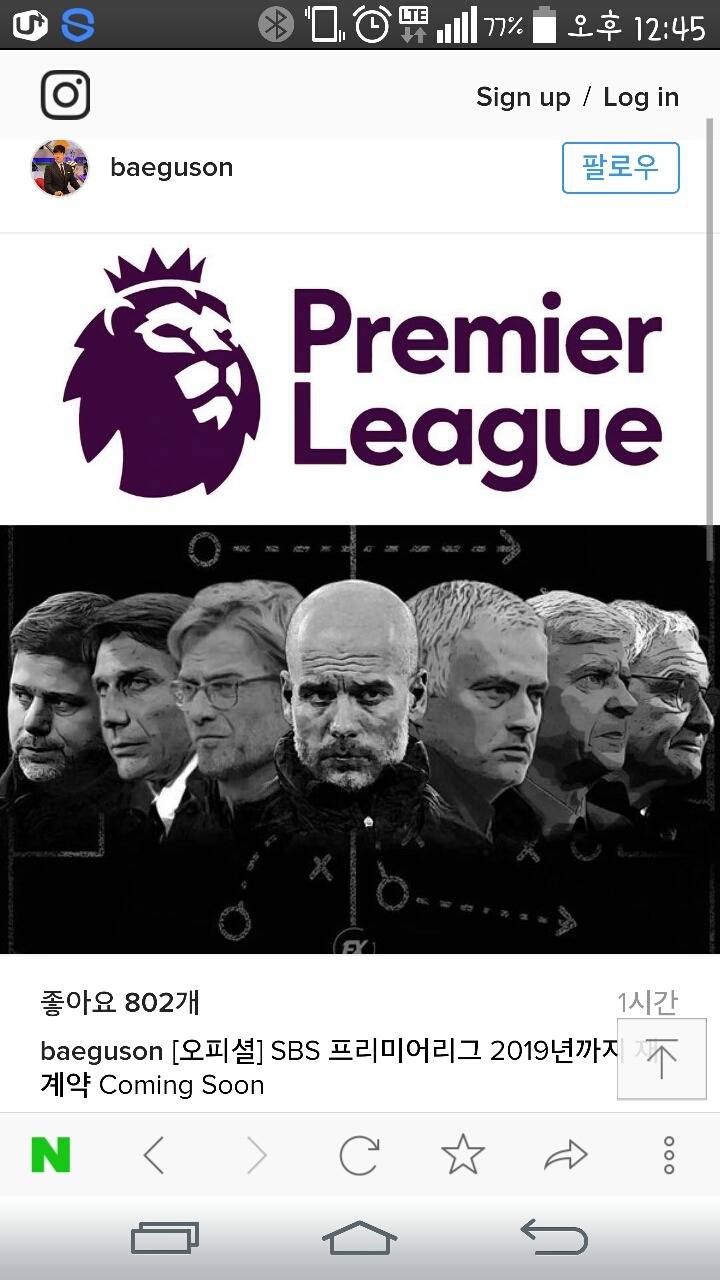720x1280 pixels.
Task: Share the page using the share arrow icon
Action: click(x=565, y=1155)
